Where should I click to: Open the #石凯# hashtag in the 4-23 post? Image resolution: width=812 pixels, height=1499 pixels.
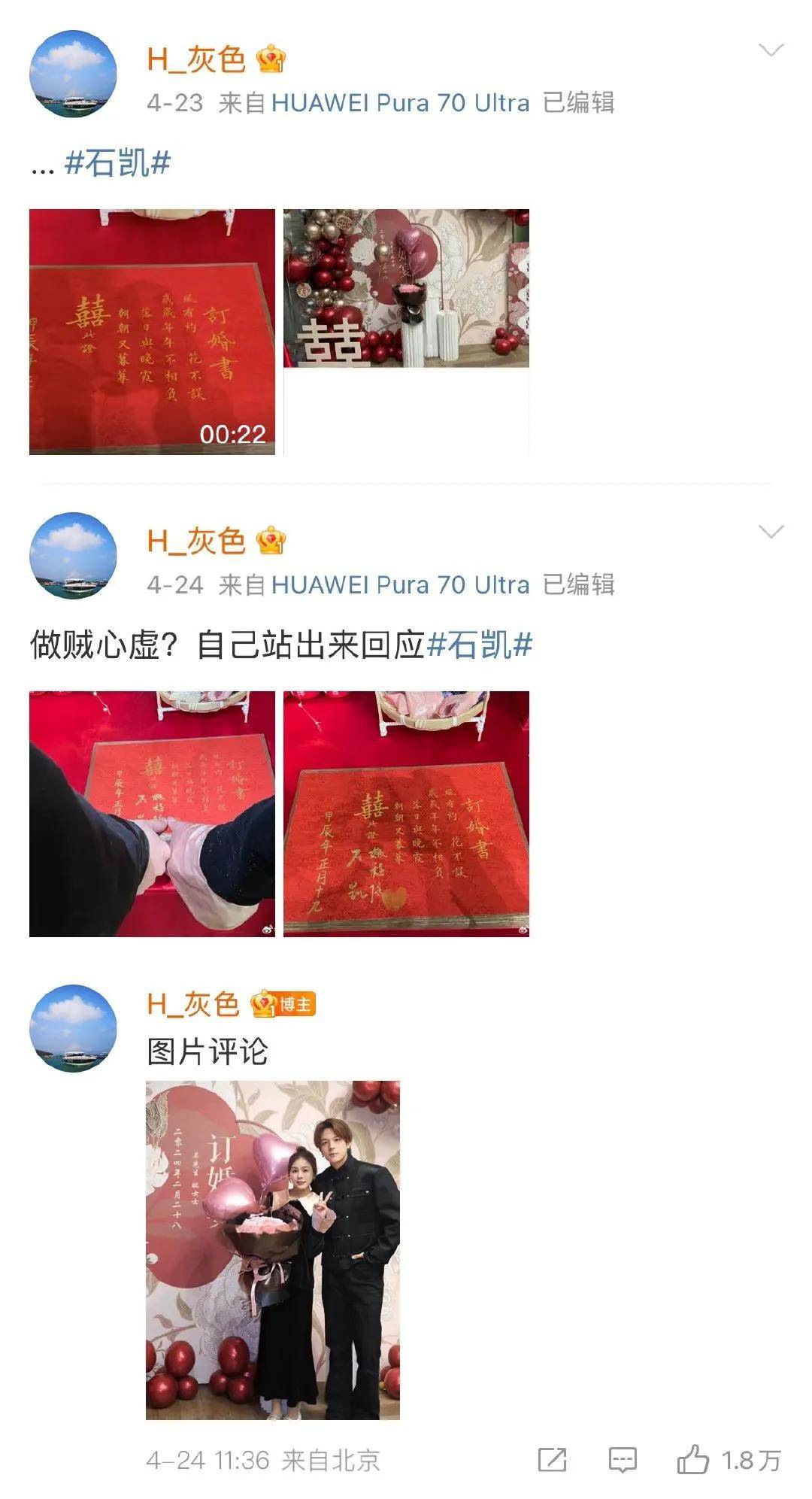pyautogui.click(x=118, y=163)
